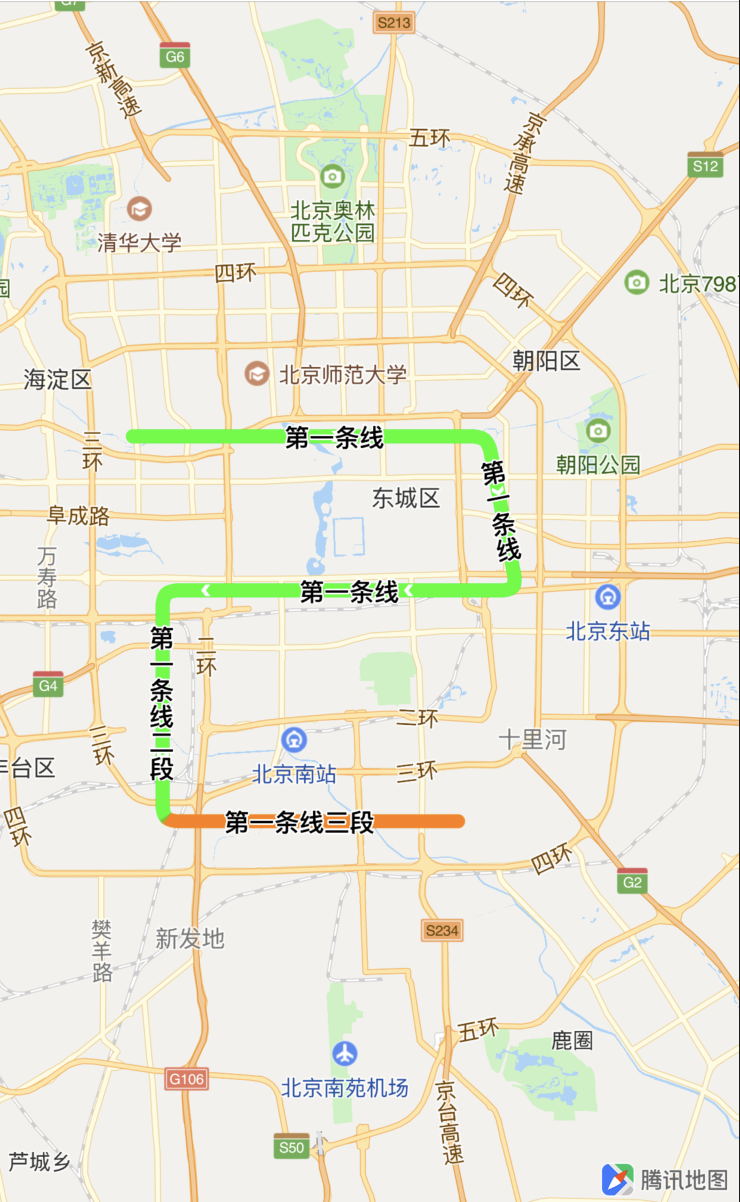Tap the 北京东站 railway station marker
Screen dimensions: 740x1202
[607, 597]
